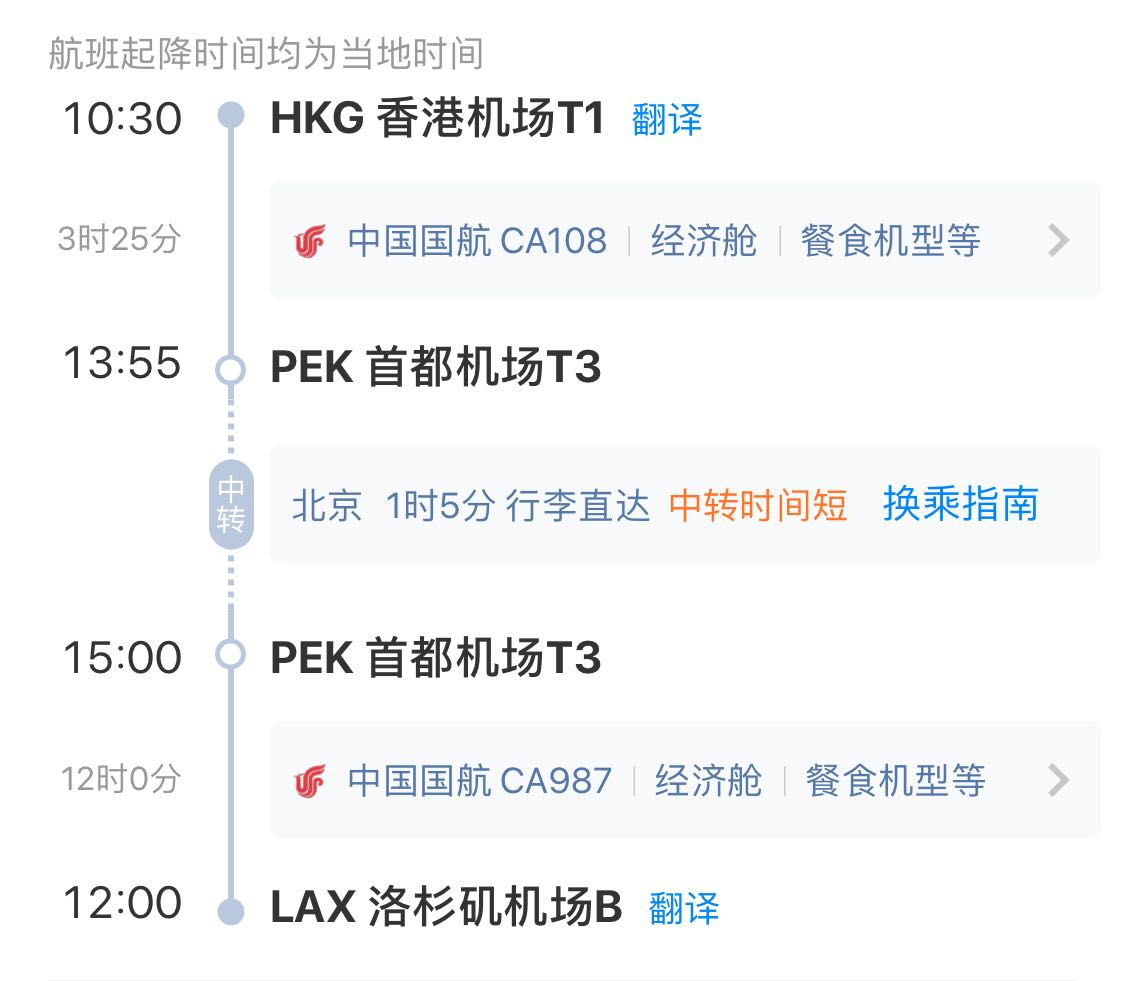The image size is (1125, 981).
Task: Translate the HKG 香港机场T1 airport name
Action: (x=667, y=121)
